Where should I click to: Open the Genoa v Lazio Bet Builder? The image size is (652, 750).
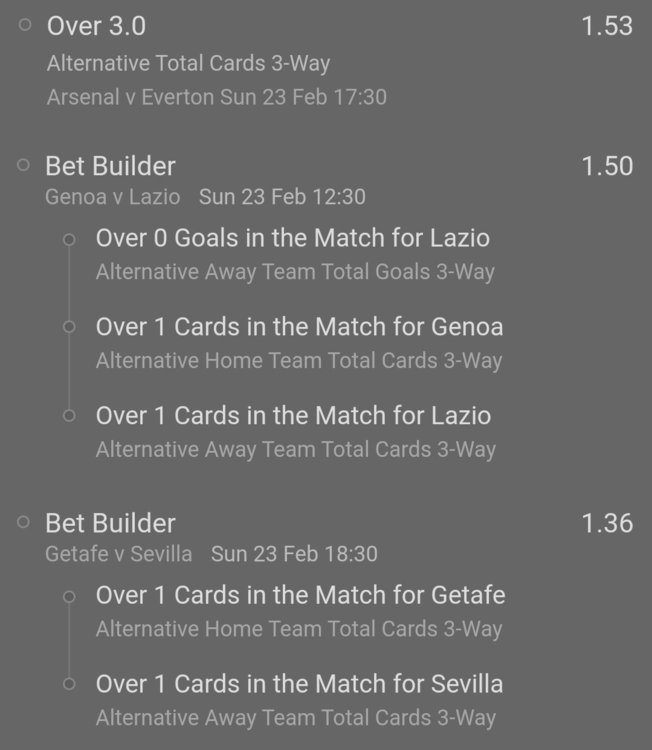click(110, 166)
